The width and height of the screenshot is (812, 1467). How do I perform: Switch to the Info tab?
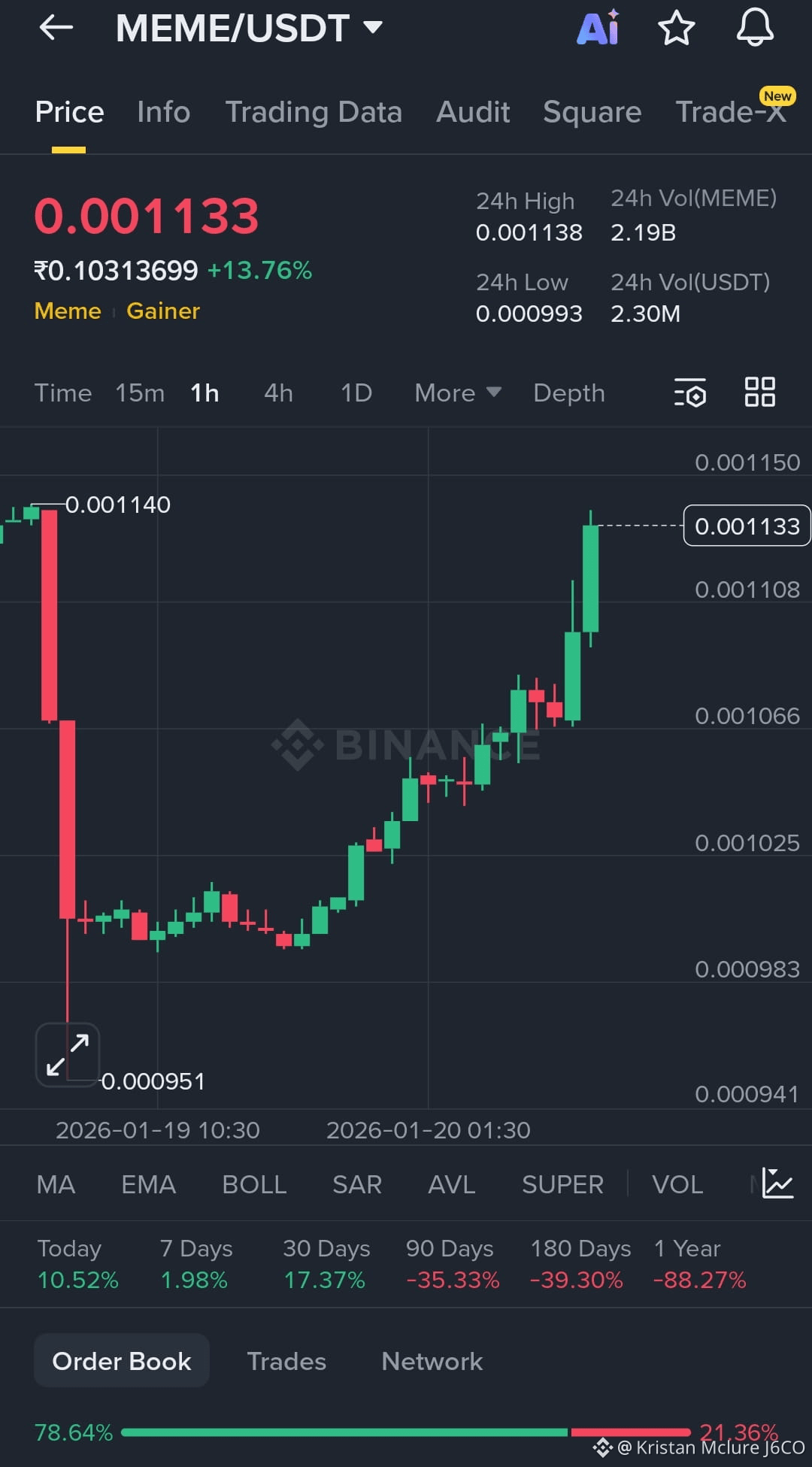click(x=163, y=112)
